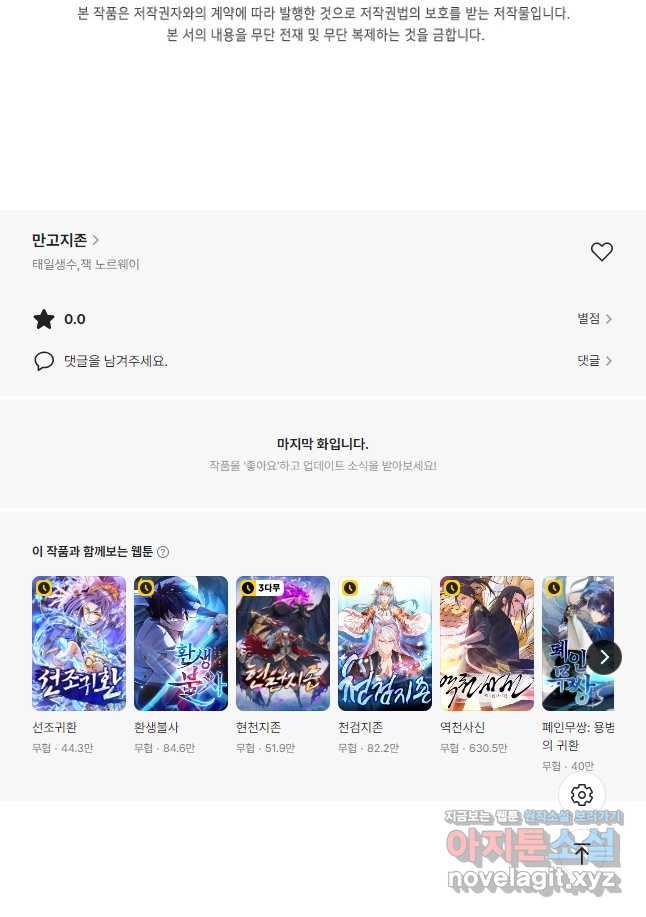
Task: Open the 선조귀환 webtoon card
Action: (x=79, y=643)
